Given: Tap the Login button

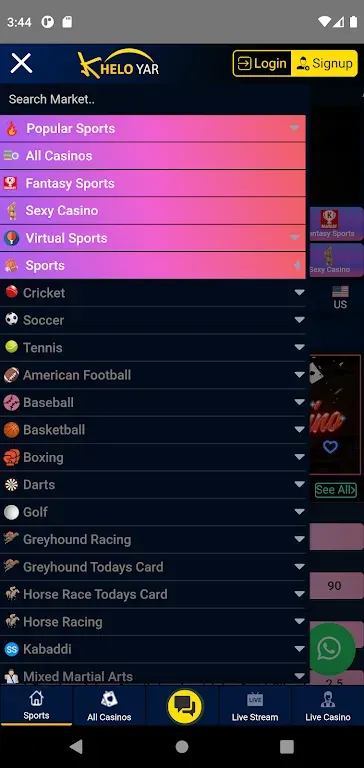Looking at the screenshot, I should tap(262, 64).
